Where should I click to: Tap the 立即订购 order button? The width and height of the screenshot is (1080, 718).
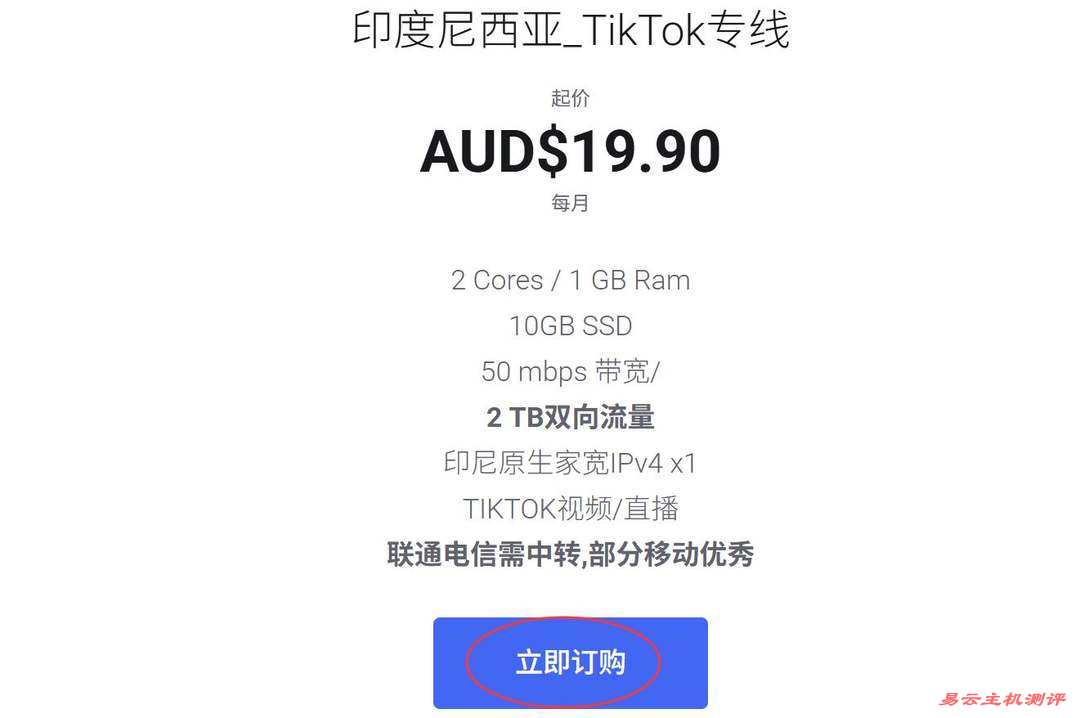(x=570, y=662)
